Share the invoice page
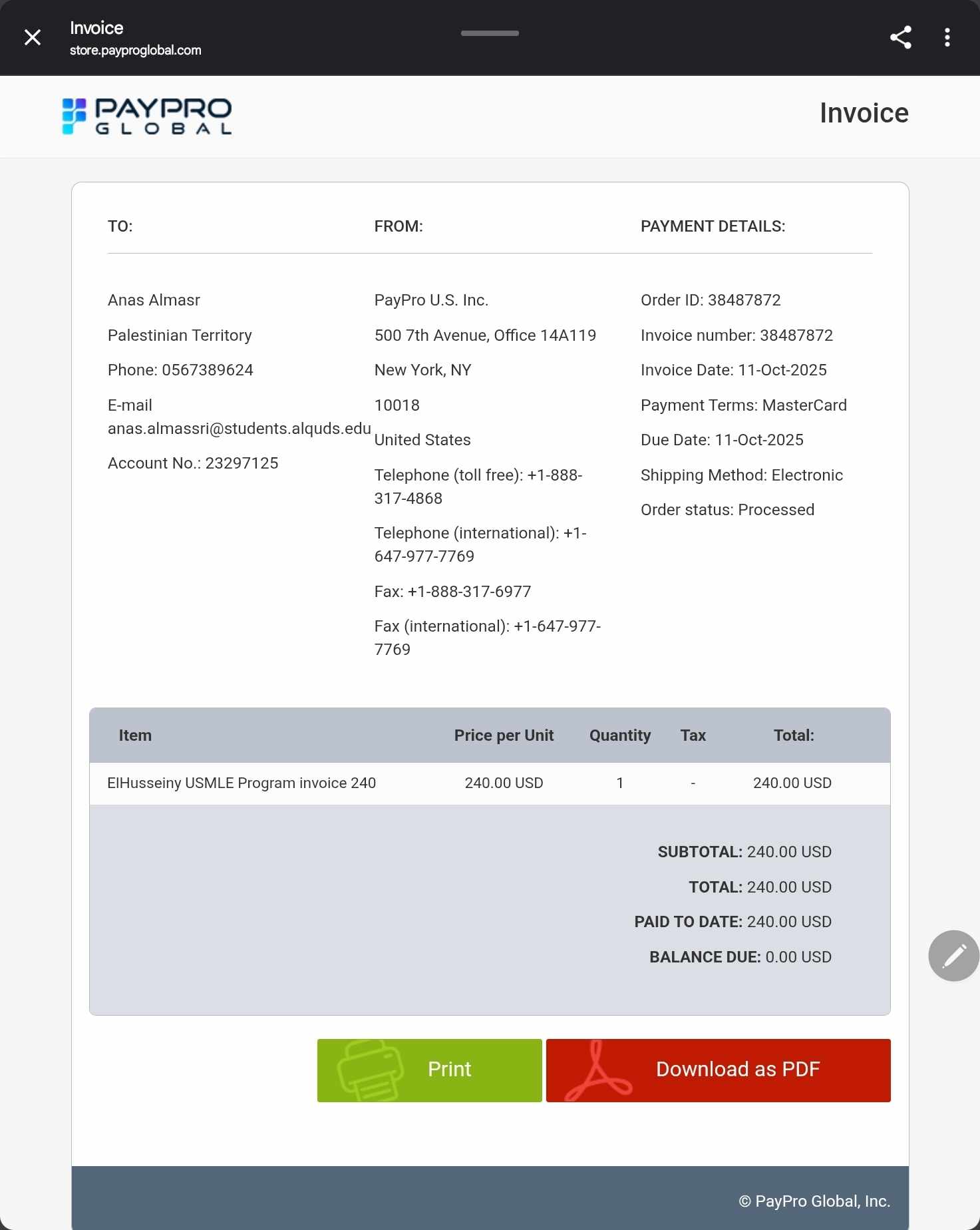Image resolution: width=980 pixels, height=1230 pixels. point(900,37)
